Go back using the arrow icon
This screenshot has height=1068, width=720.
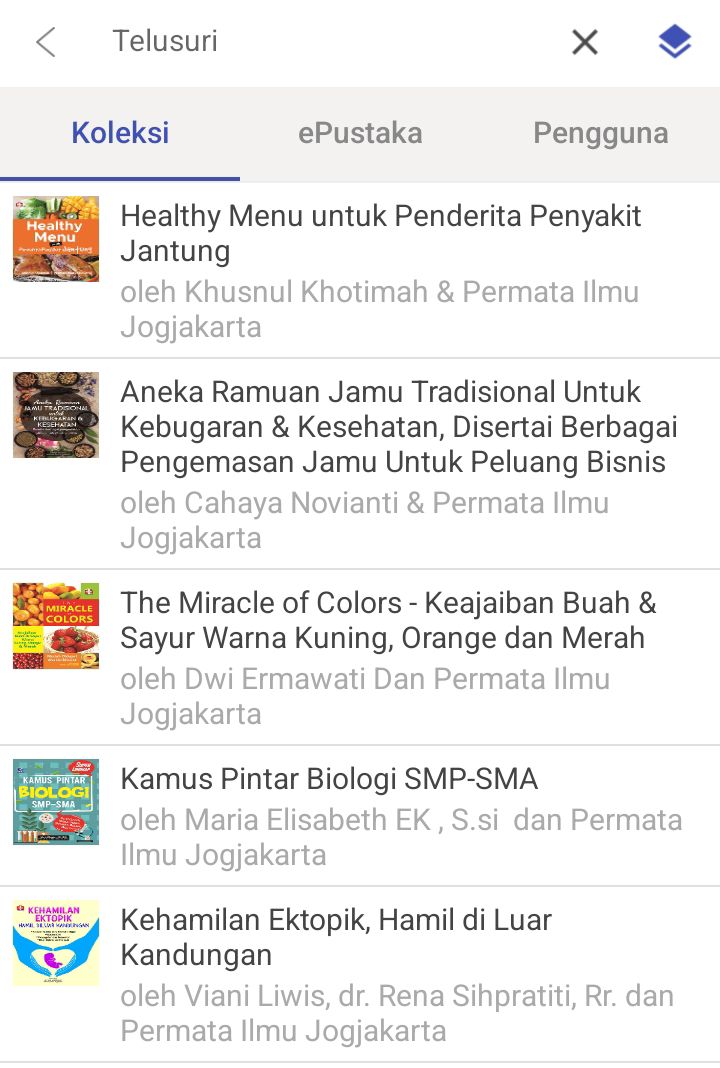45,42
